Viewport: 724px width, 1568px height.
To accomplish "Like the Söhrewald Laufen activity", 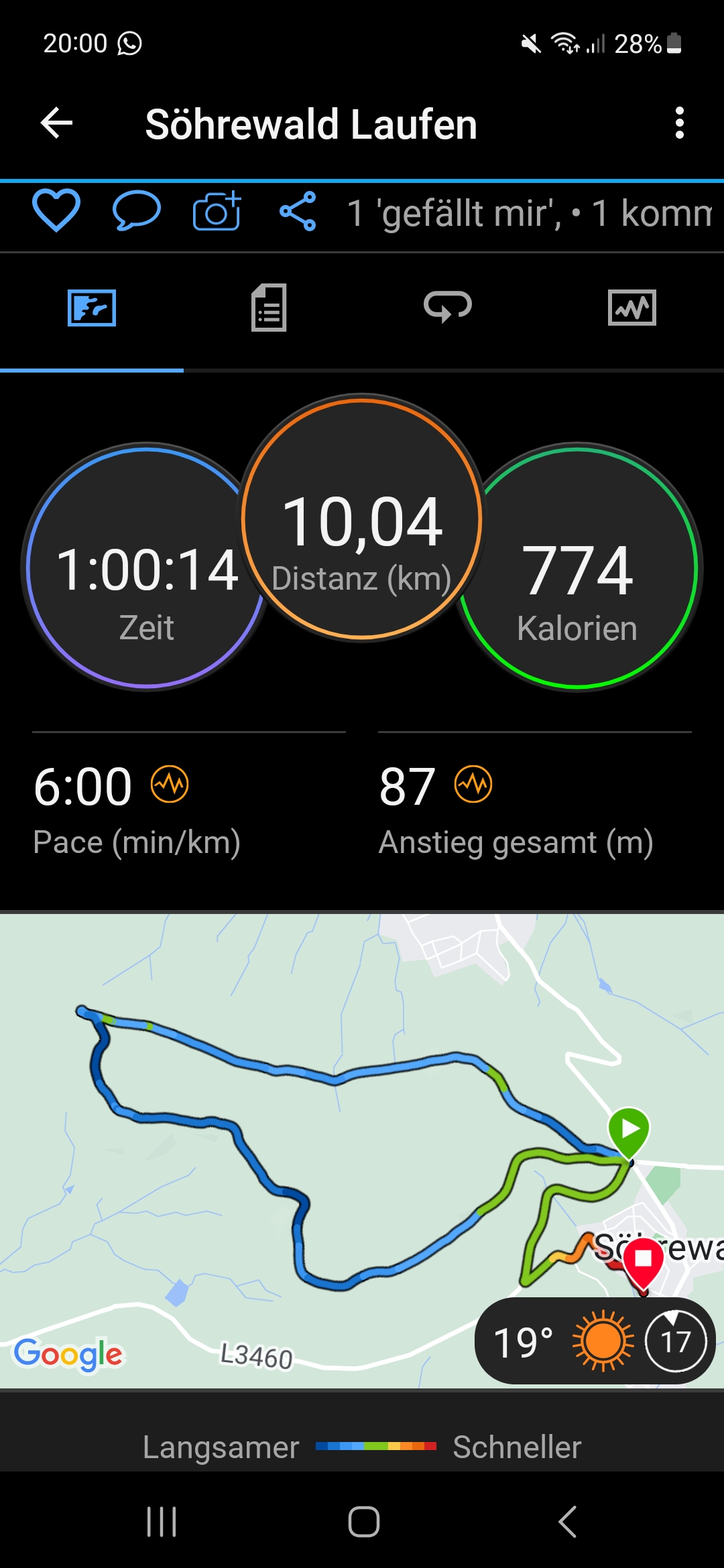I will (56, 211).
